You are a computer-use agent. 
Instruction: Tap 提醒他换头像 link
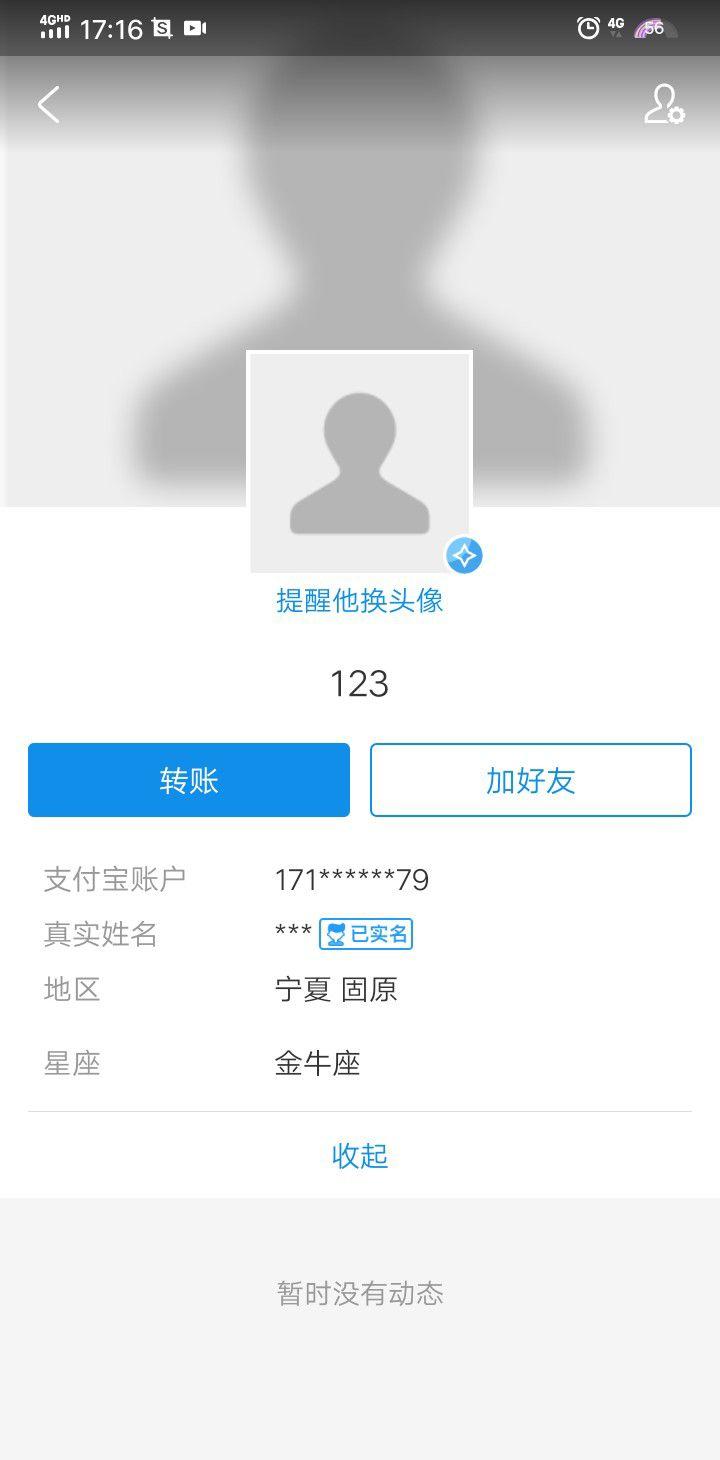pyautogui.click(x=360, y=600)
